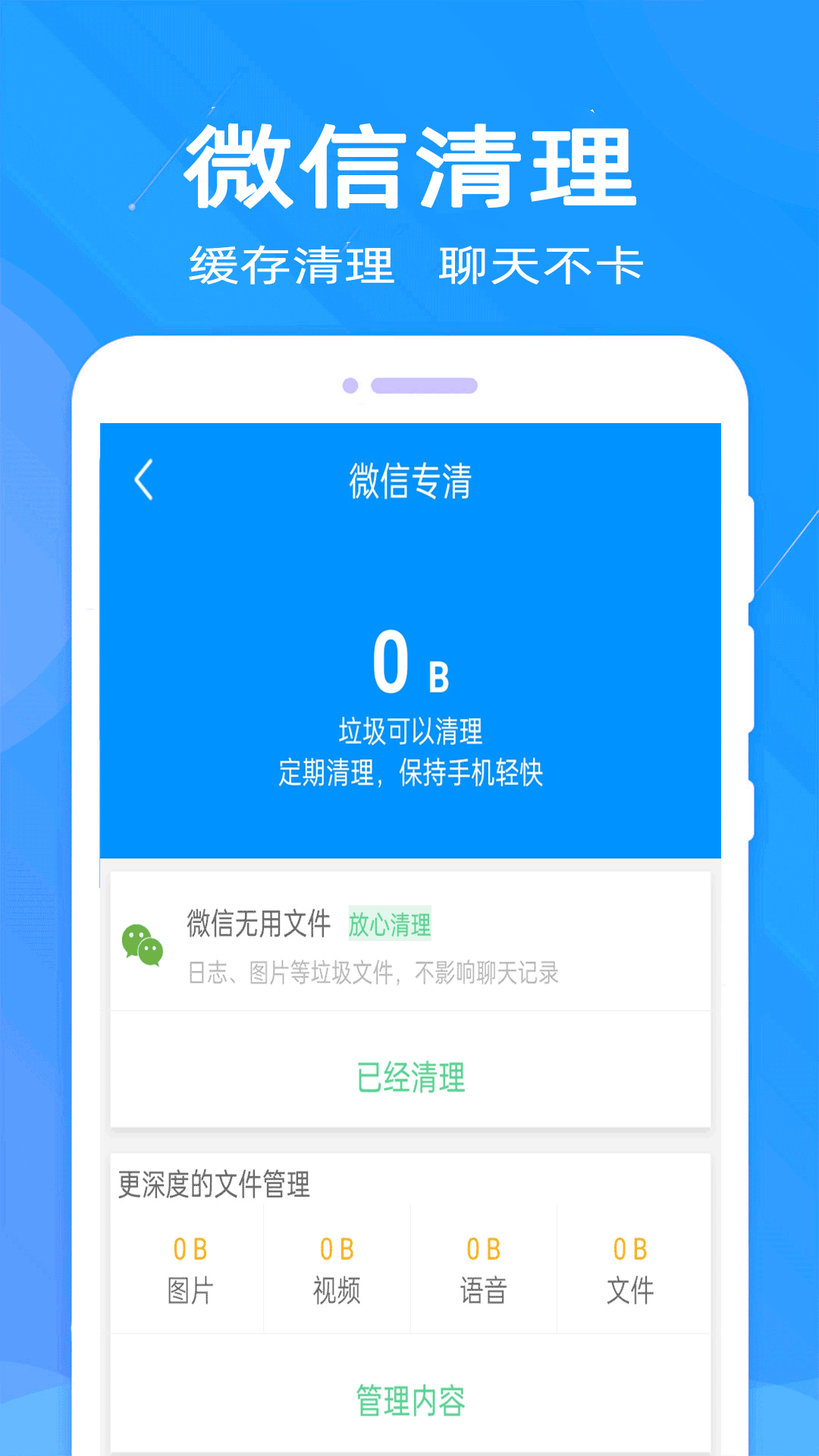
Task: Select the green WeChat icon
Action: click(x=143, y=943)
